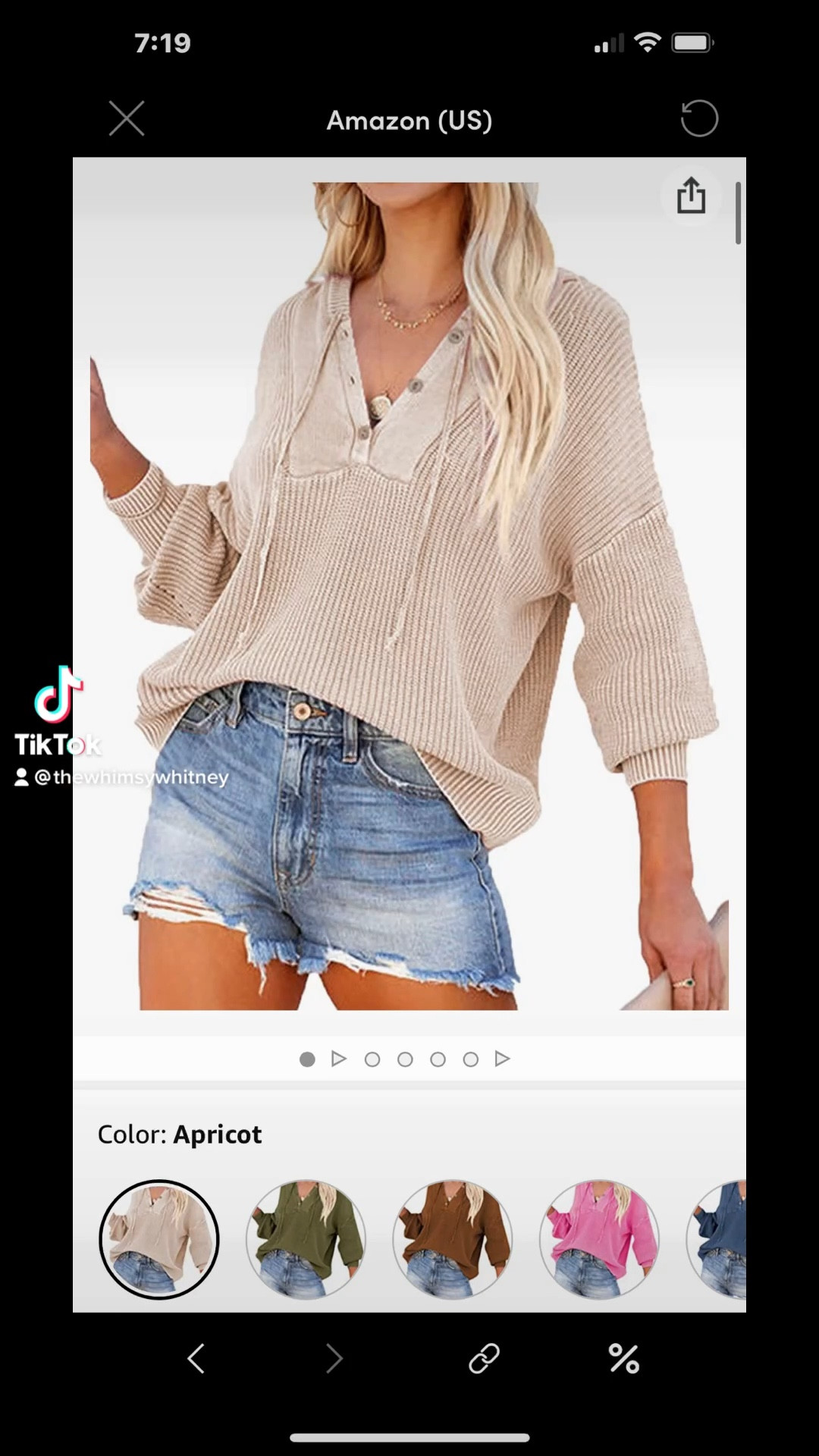
Task: Tap the cellular signal indicator
Action: pyautogui.click(x=609, y=43)
